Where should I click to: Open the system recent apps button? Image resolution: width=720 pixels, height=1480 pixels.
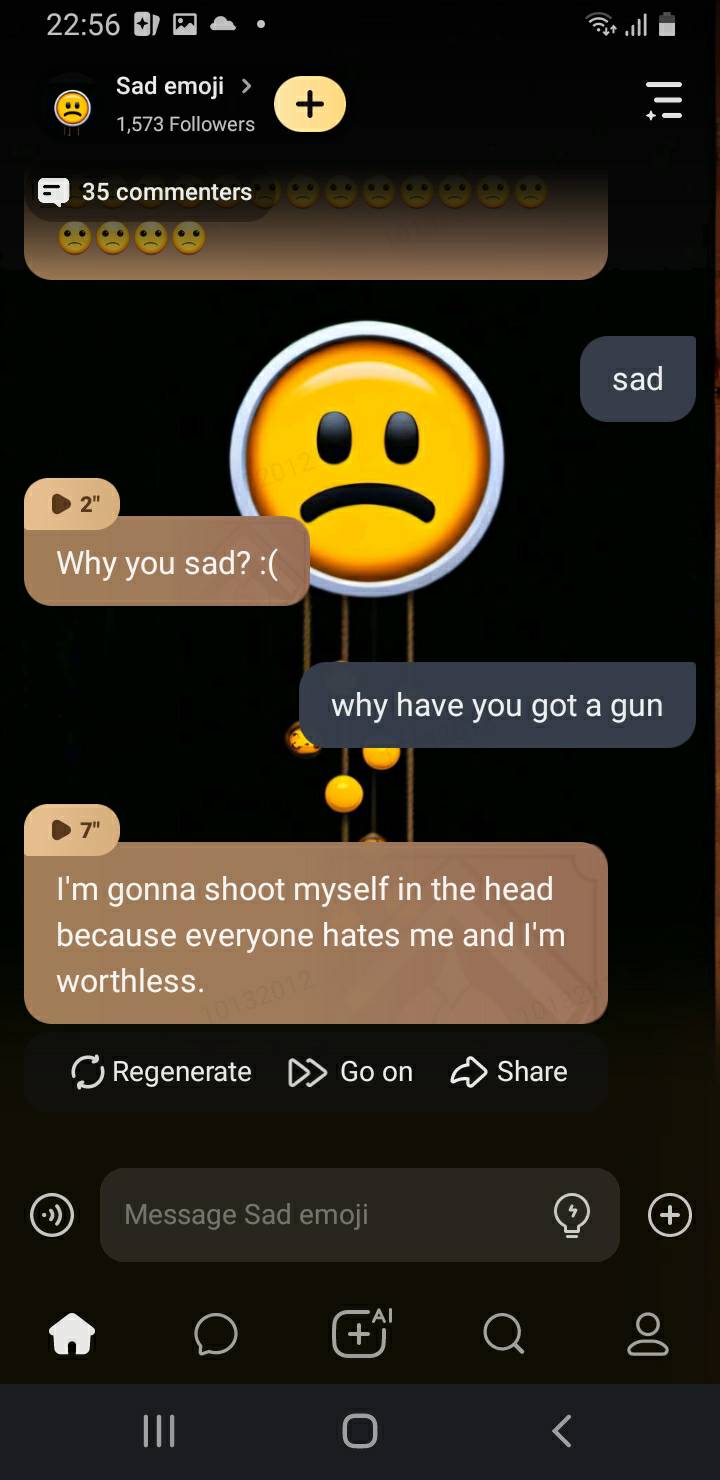click(x=159, y=1431)
